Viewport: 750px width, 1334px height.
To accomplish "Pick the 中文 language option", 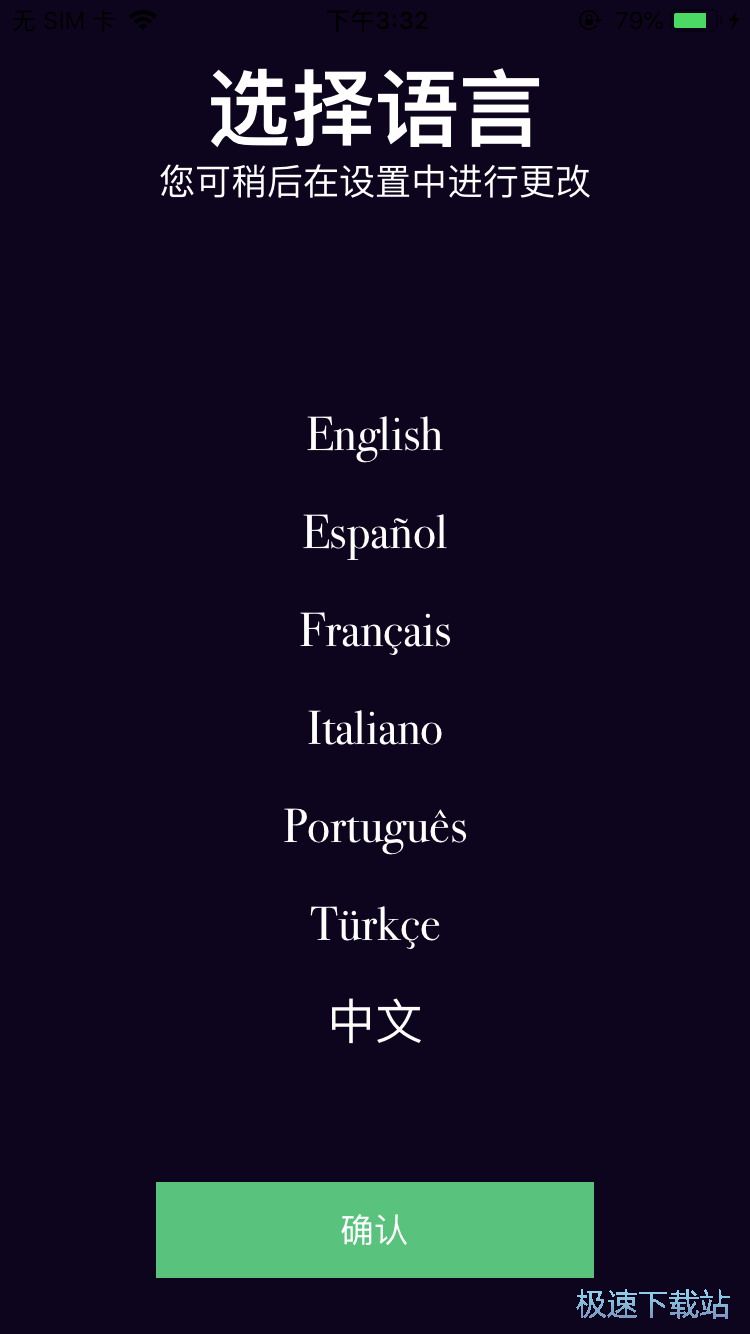I will coord(375,1022).
